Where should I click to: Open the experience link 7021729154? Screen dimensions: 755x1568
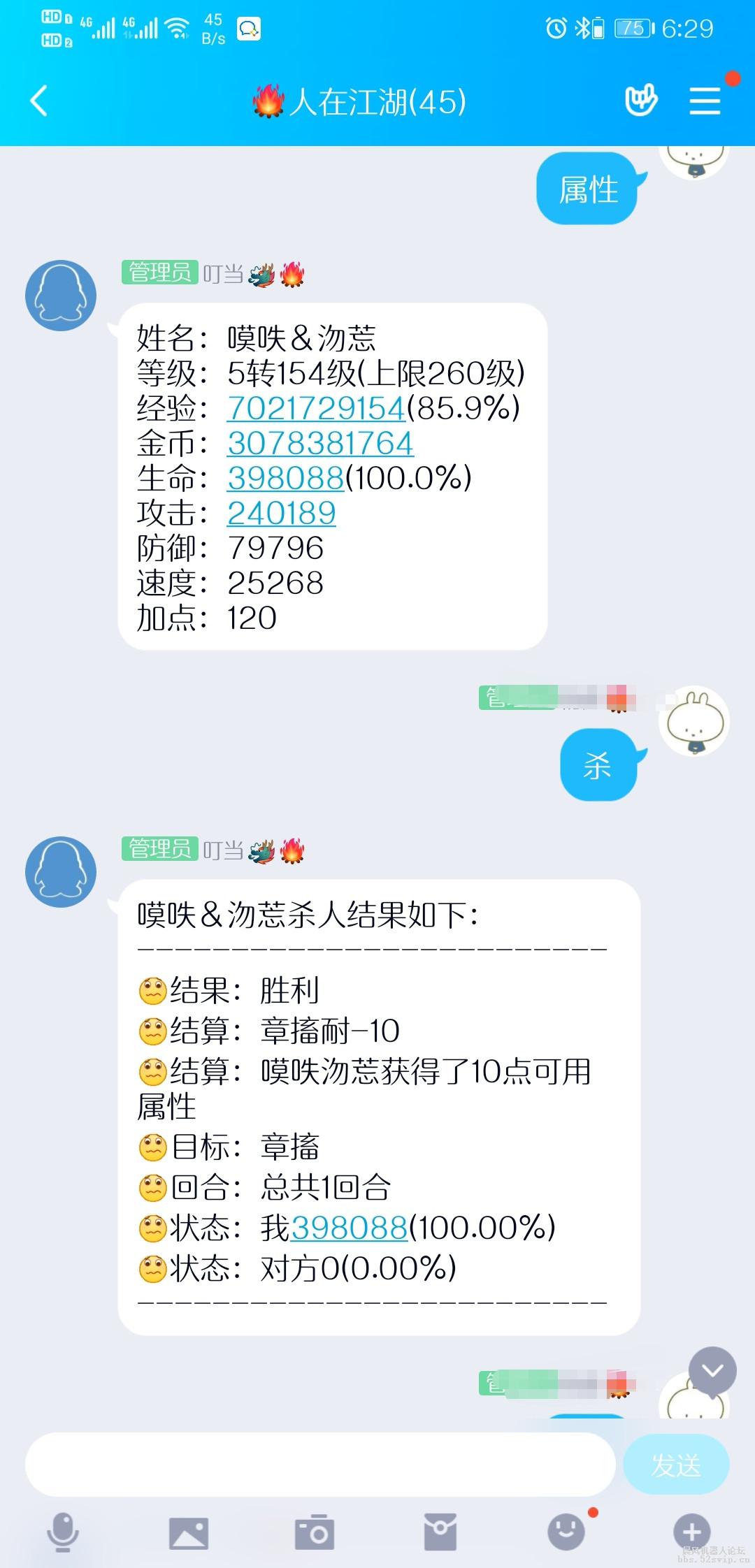pos(316,409)
